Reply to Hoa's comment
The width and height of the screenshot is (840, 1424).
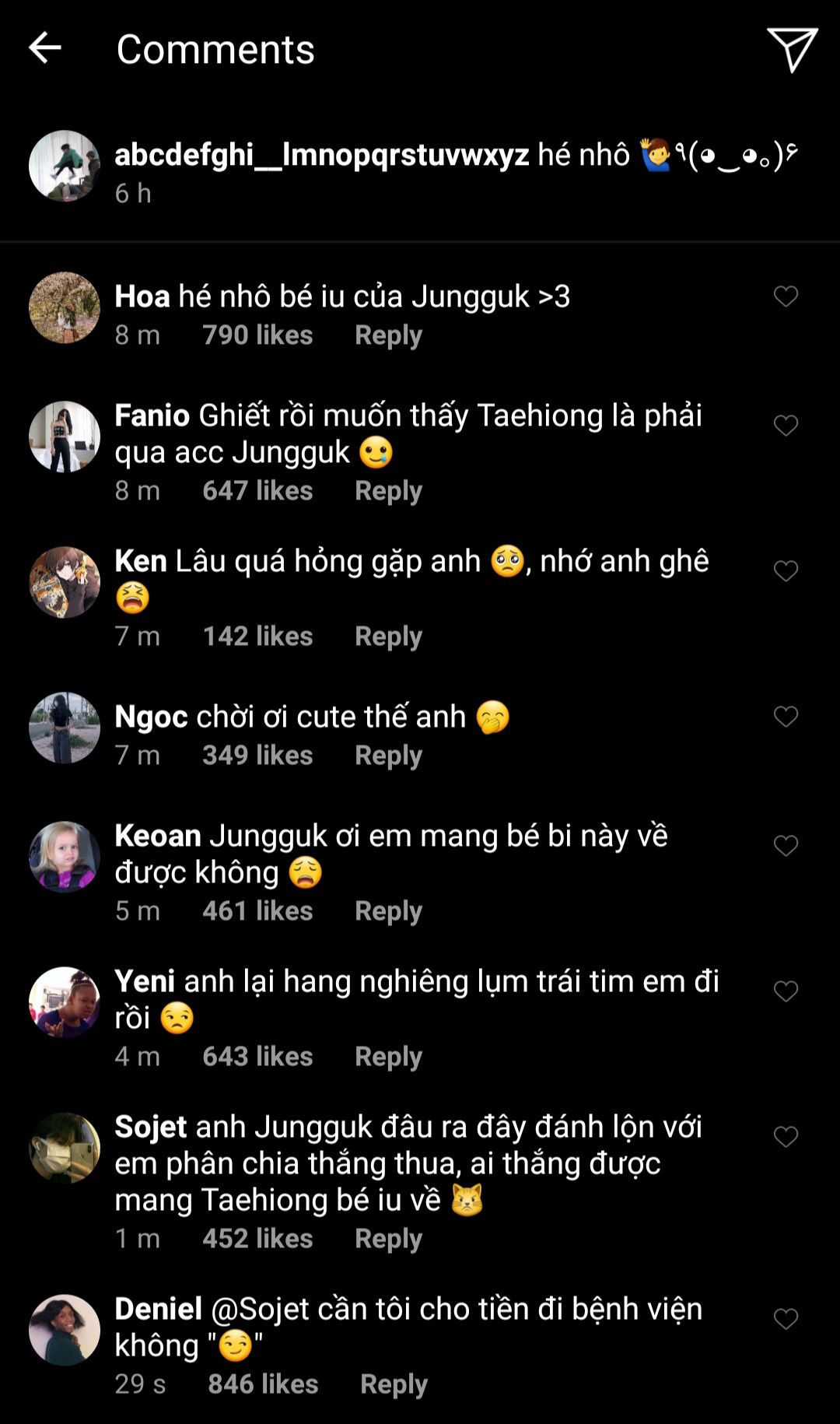pos(388,335)
